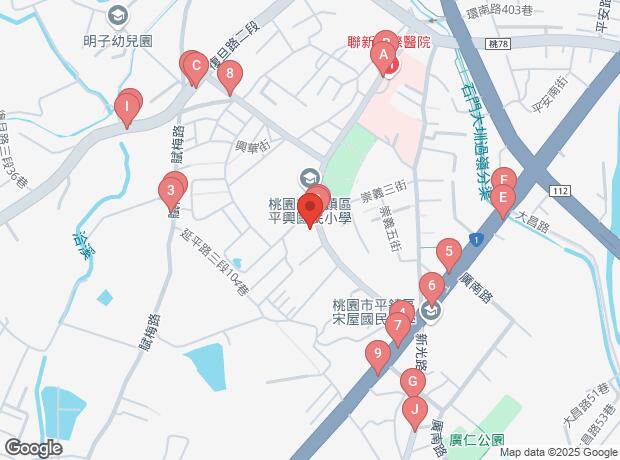This screenshot has height=460, width=620.
Task: Open map pin number 9
Action: (377, 353)
